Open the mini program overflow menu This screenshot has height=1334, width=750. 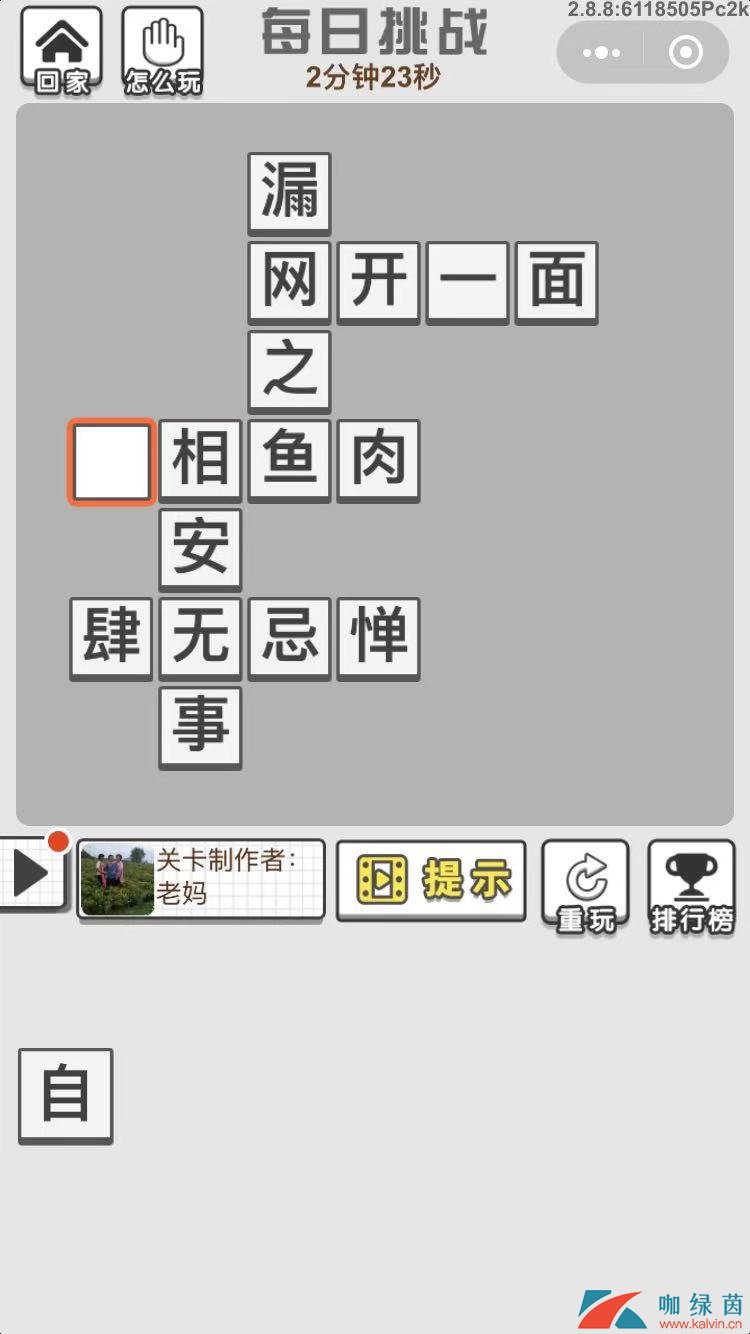[x=601, y=53]
